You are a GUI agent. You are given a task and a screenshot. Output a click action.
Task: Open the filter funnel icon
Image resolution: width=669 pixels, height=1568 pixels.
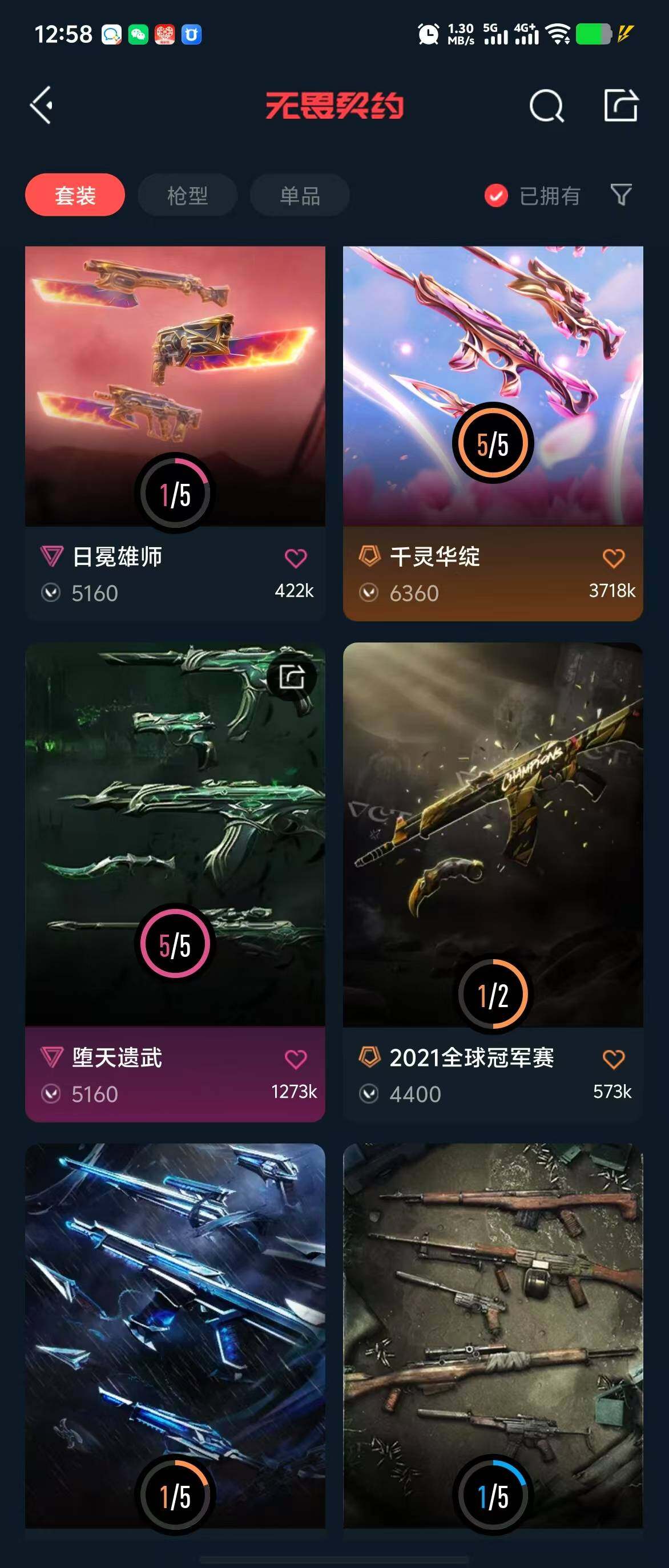coord(621,195)
